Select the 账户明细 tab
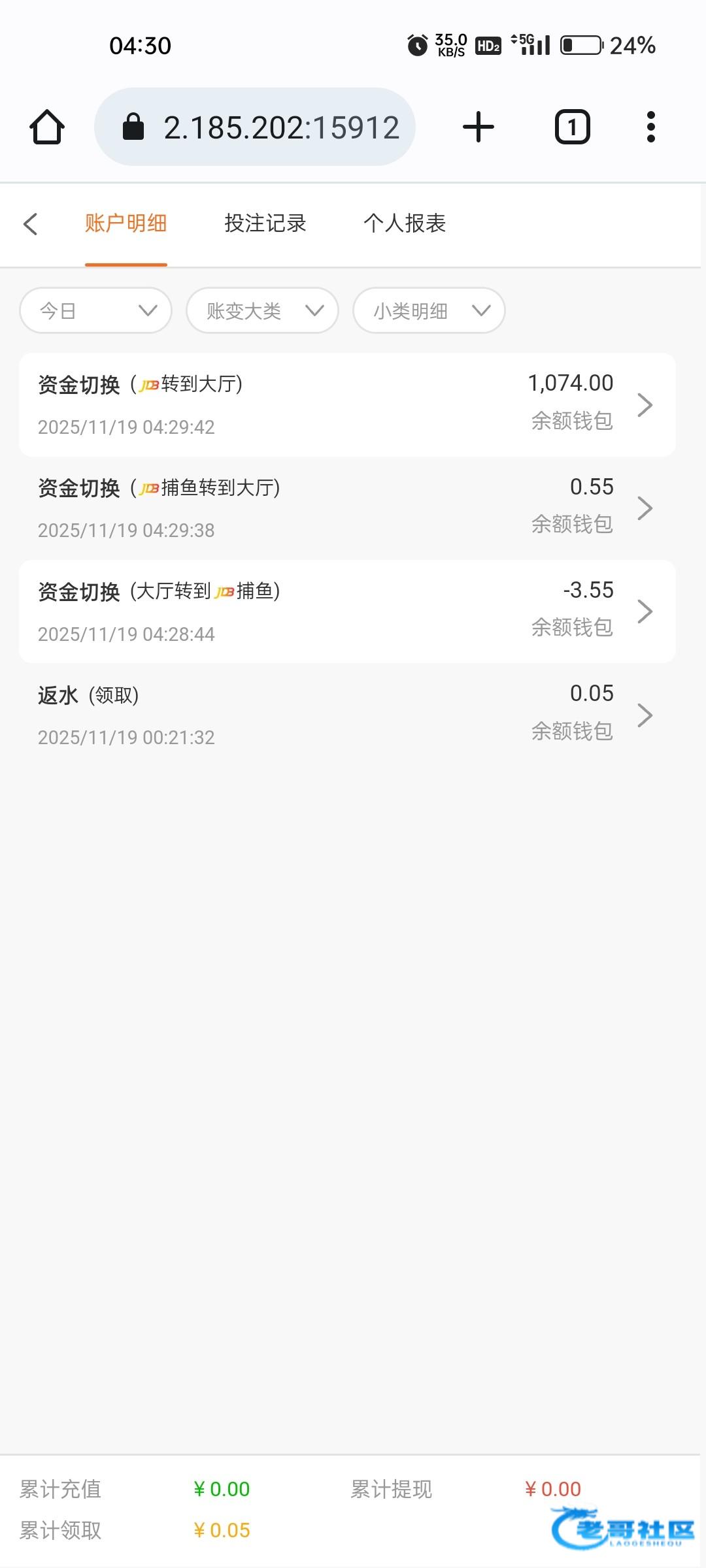This screenshot has width=706, height=1568. point(126,223)
